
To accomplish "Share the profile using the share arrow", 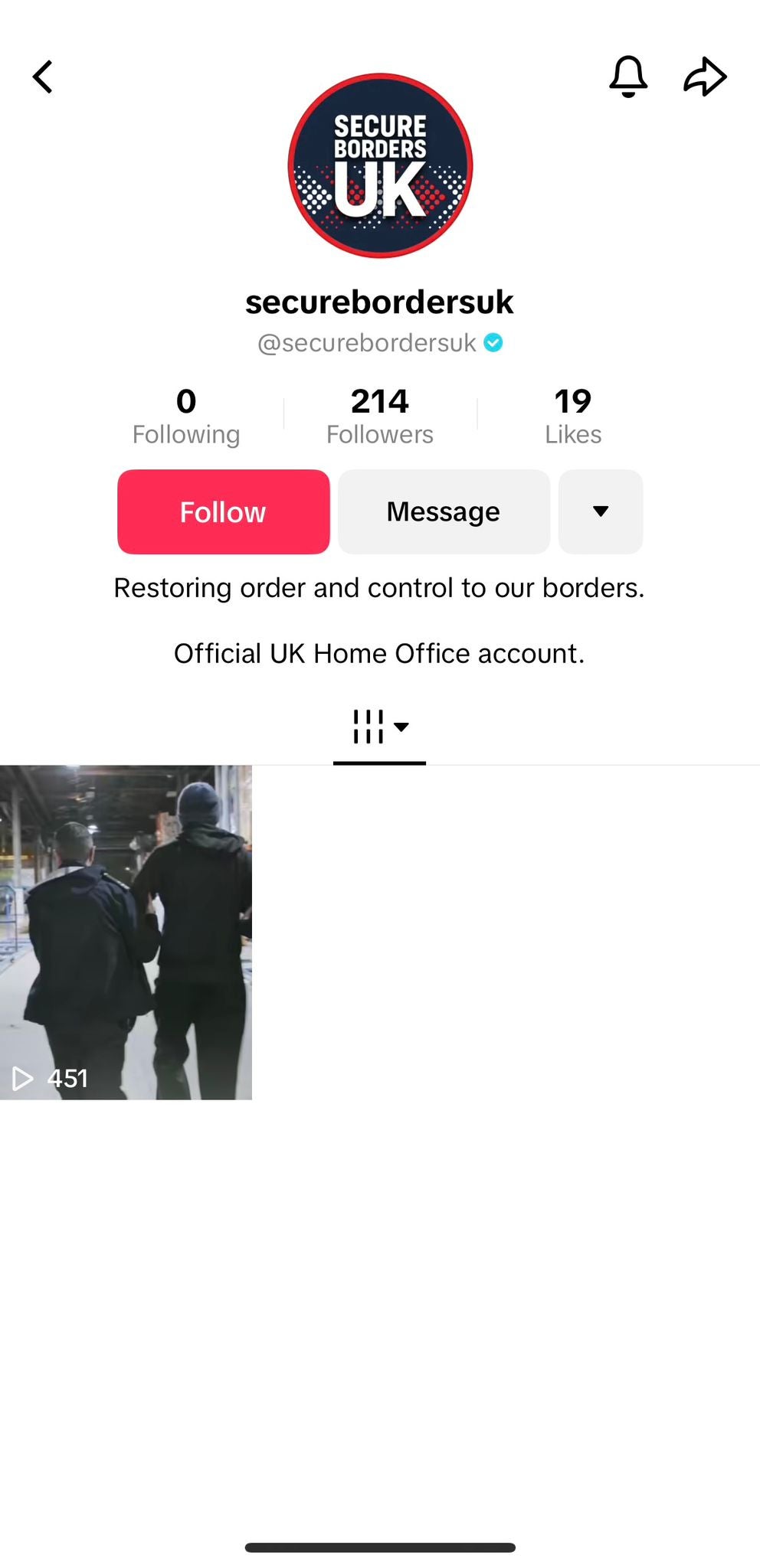I will (706, 76).
